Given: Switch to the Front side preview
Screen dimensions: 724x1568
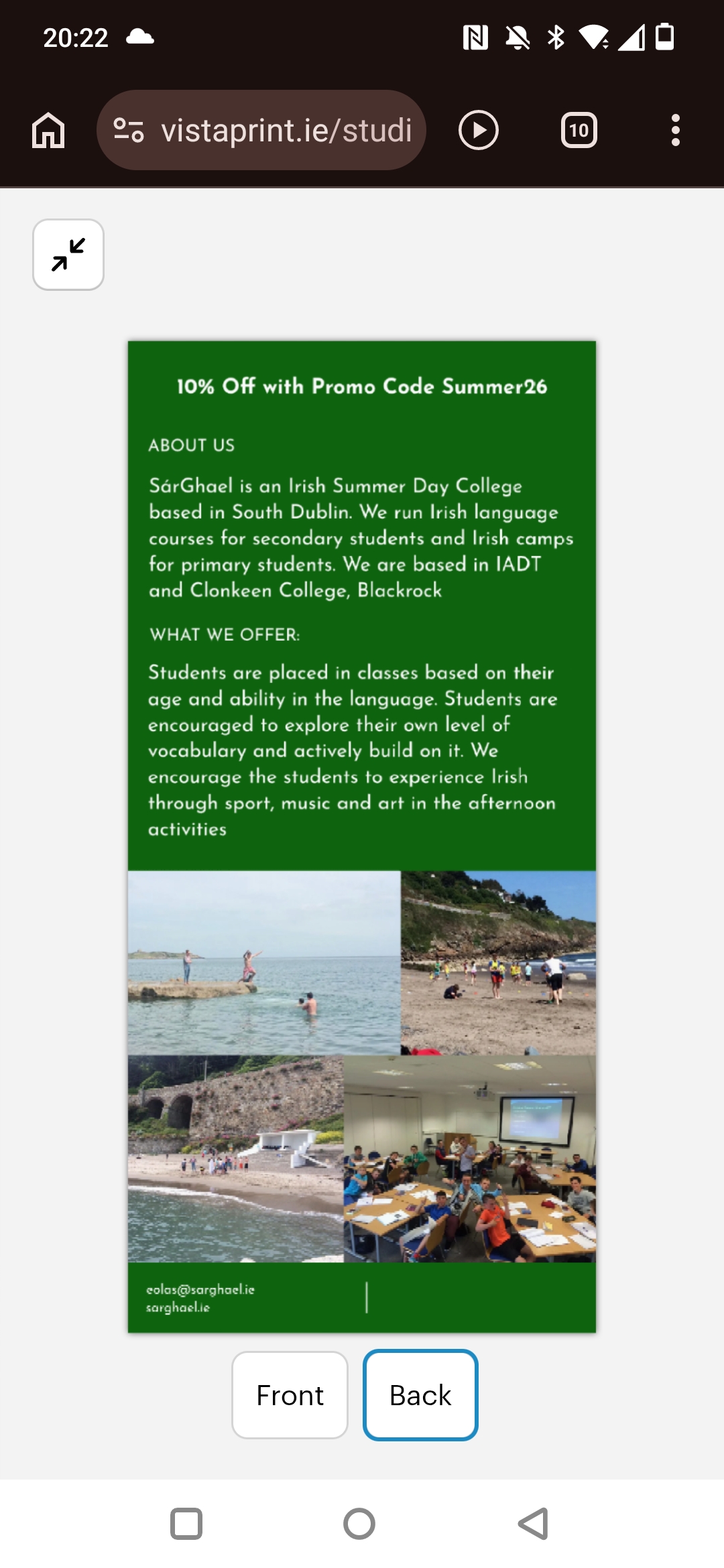Looking at the screenshot, I should point(290,1395).
